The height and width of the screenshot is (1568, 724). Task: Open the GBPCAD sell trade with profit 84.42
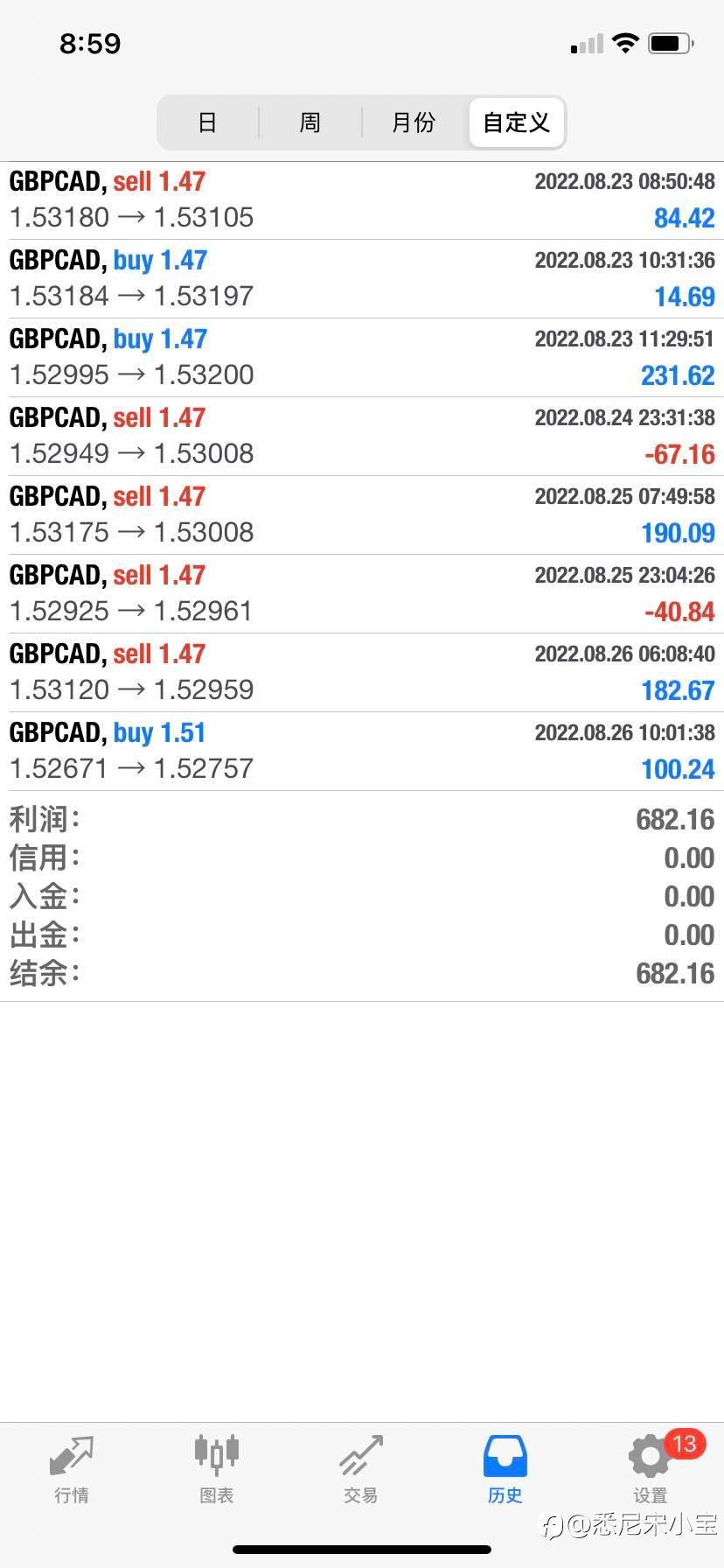point(362,200)
